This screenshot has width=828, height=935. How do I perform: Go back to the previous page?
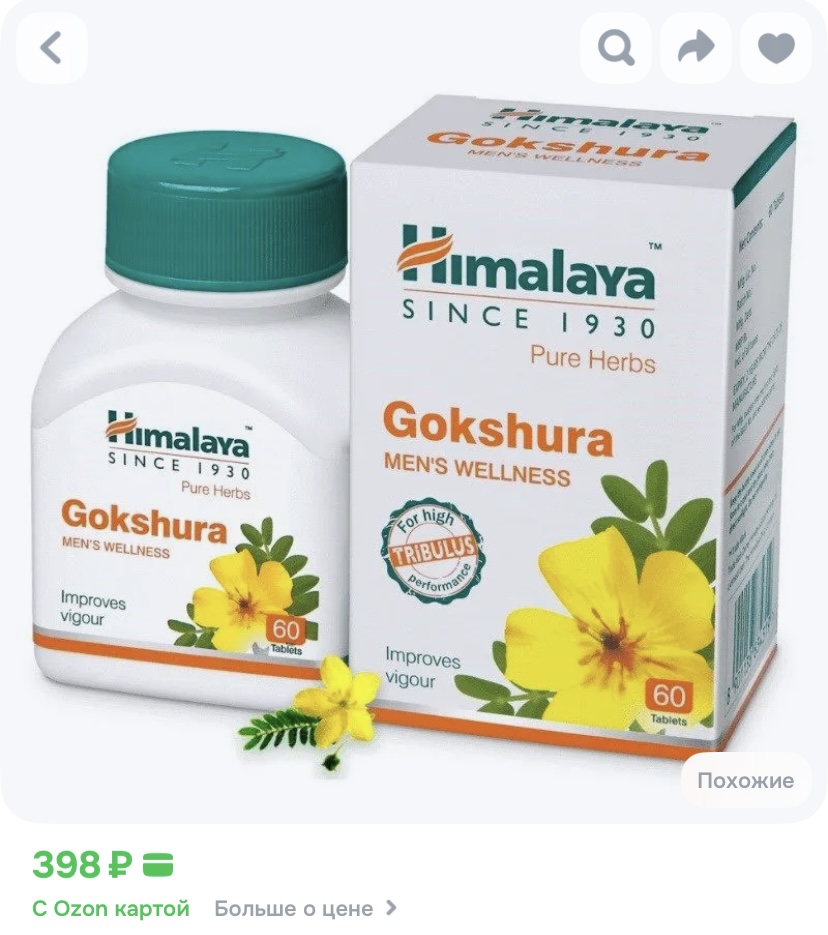pos(51,48)
